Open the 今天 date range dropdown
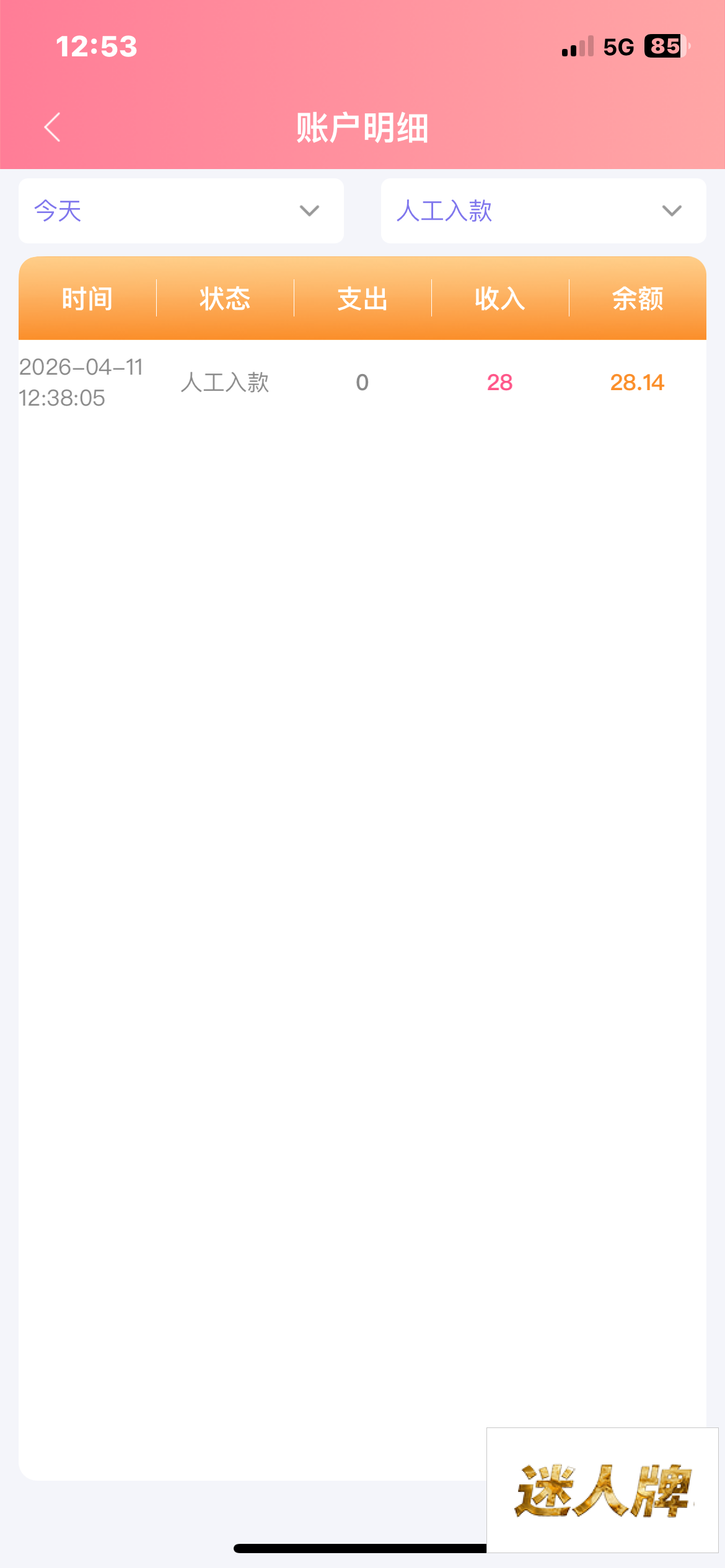725x1568 pixels. click(181, 211)
